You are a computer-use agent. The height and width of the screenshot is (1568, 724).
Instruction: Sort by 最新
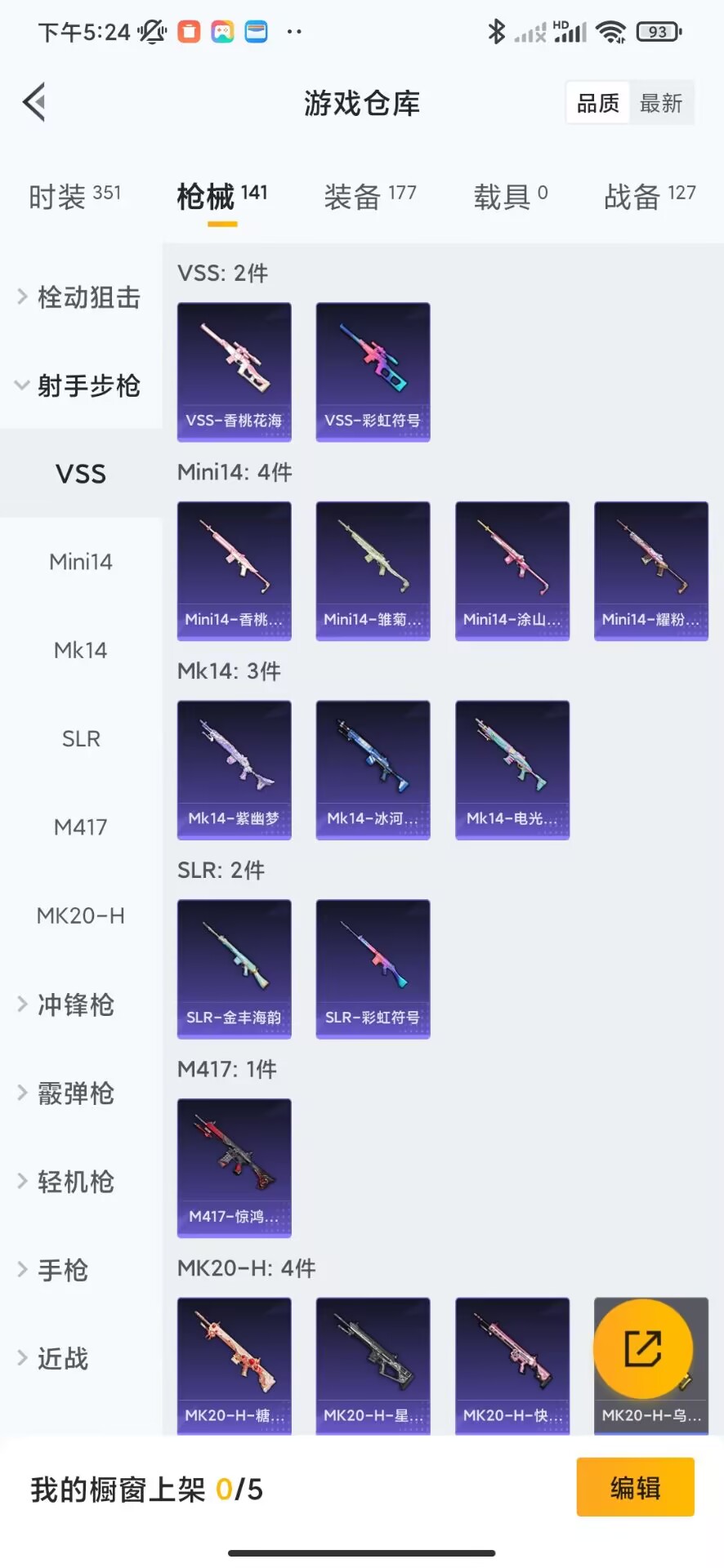pyautogui.click(x=660, y=103)
